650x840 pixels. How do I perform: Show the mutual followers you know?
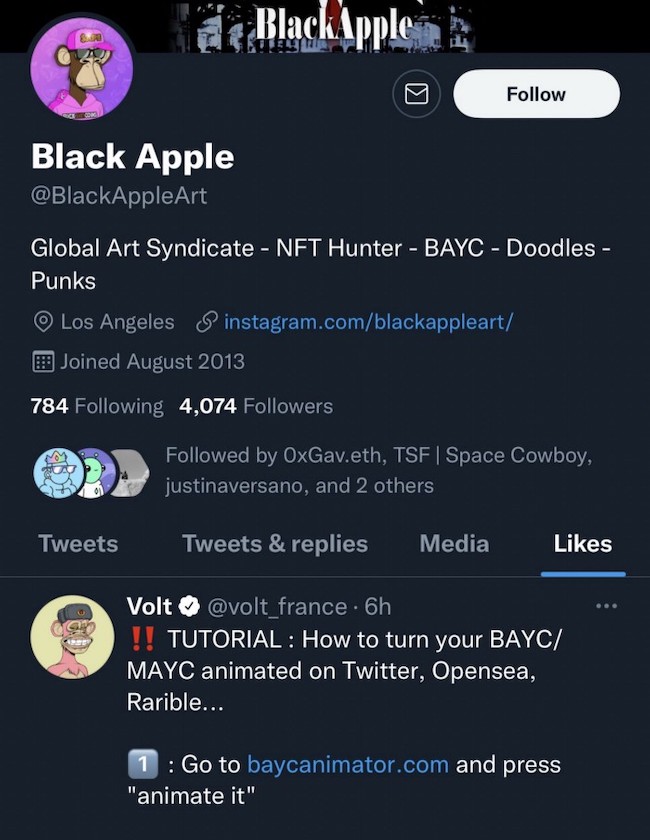pyautogui.click(x=378, y=470)
